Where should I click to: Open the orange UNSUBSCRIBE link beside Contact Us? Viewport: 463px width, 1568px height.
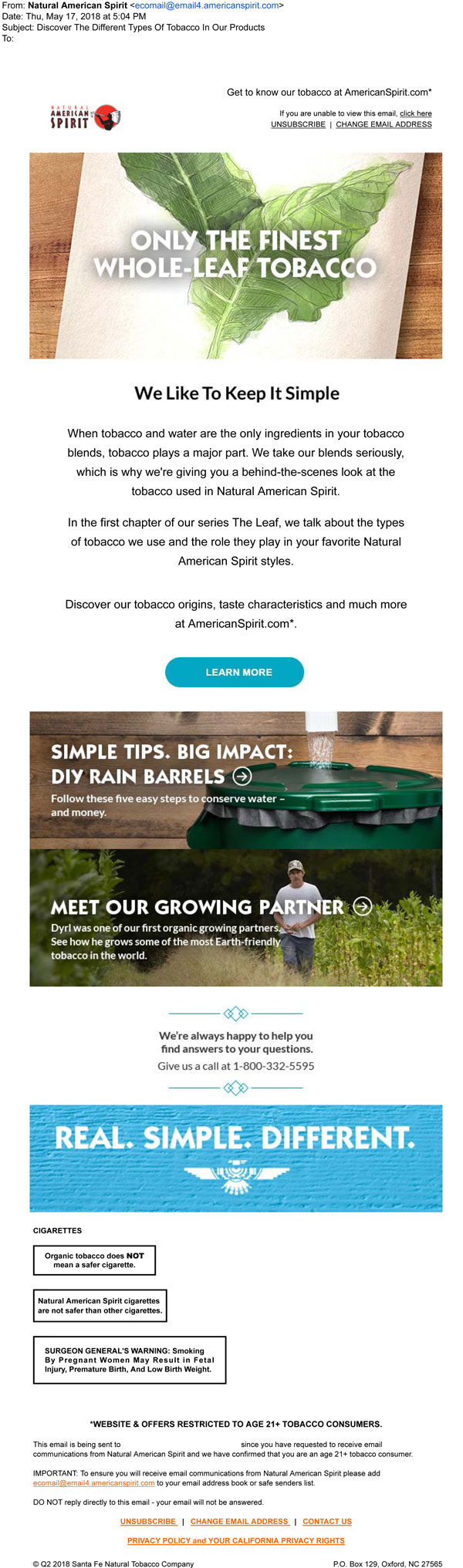point(148,1521)
